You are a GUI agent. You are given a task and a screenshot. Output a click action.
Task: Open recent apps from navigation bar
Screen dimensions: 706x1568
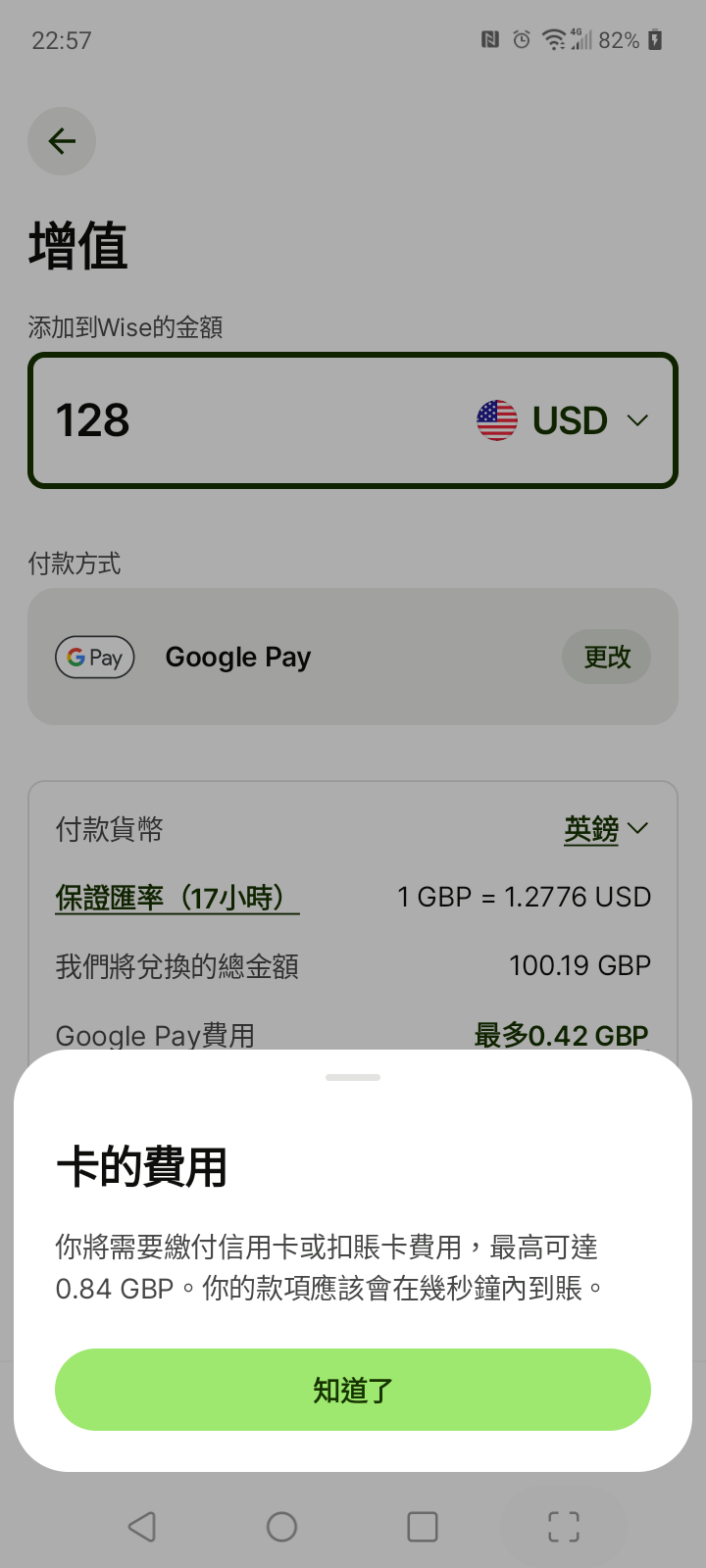(x=423, y=1526)
